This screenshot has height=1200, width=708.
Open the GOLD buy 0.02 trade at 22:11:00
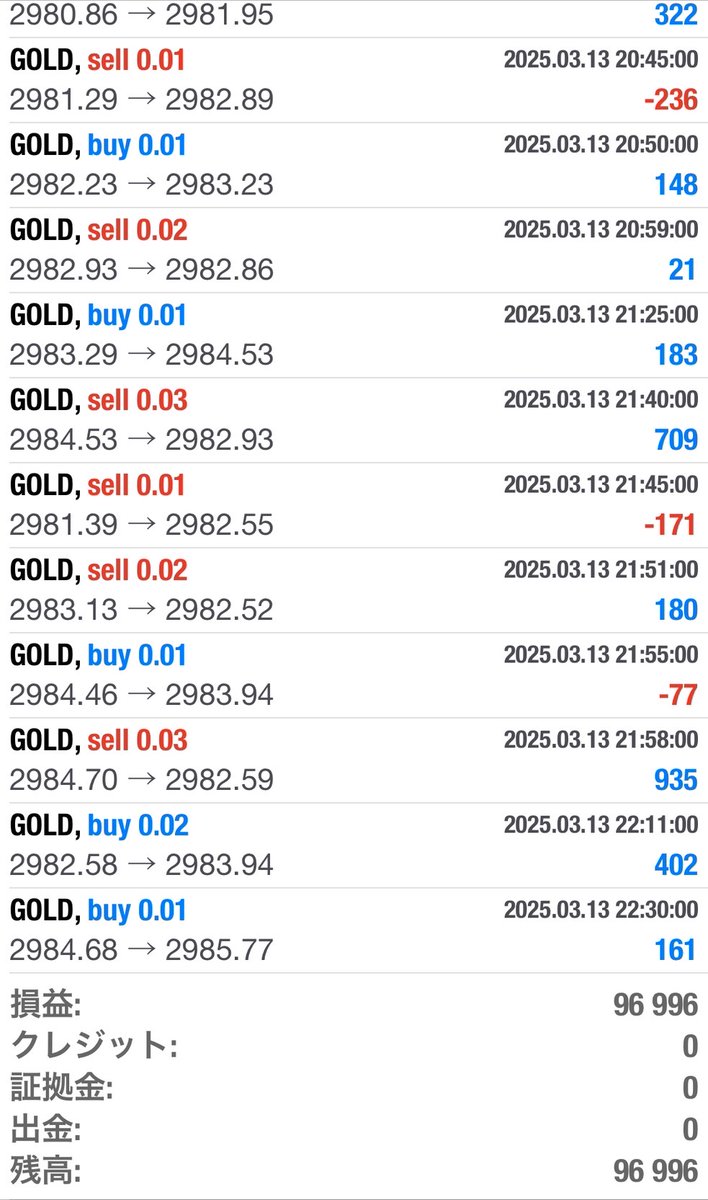pyautogui.click(x=354, y=846)
